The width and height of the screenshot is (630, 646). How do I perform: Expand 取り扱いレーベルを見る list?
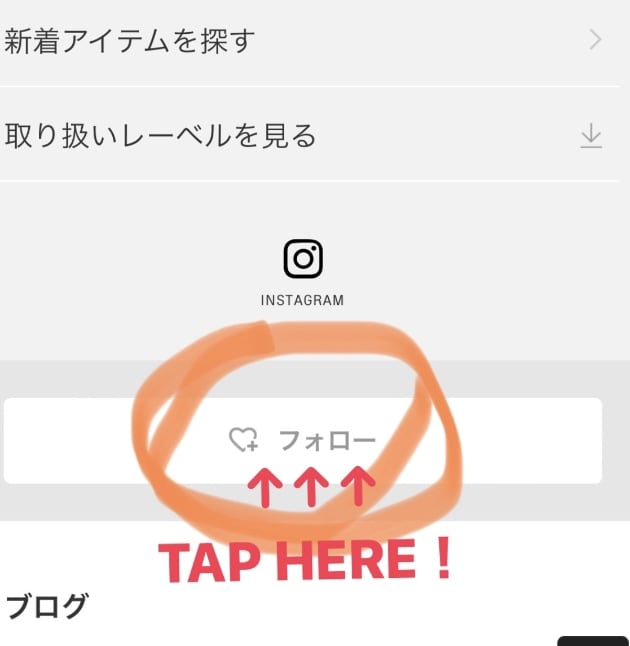(x=300, y=135)
